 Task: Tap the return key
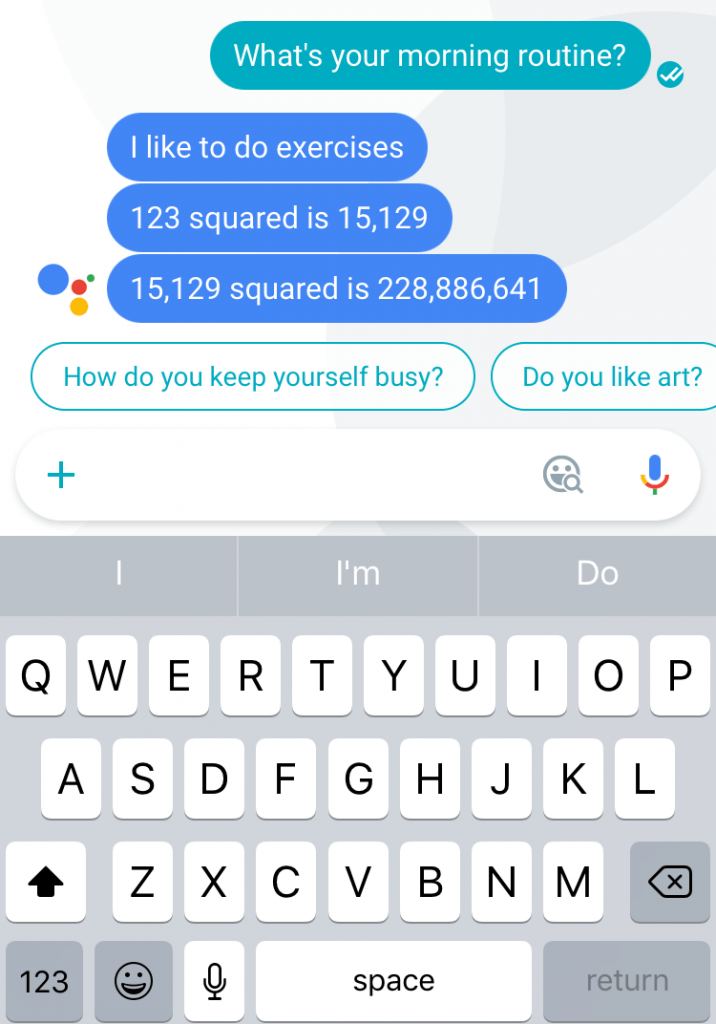coord(627,982)
